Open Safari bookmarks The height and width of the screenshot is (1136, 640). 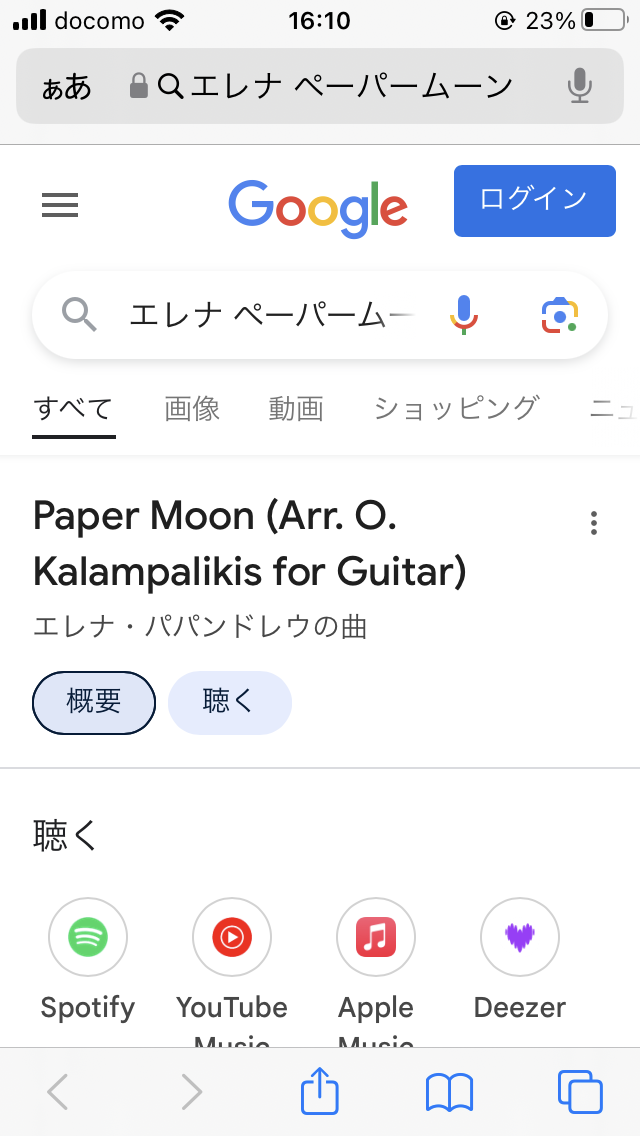pos(449,1092)
